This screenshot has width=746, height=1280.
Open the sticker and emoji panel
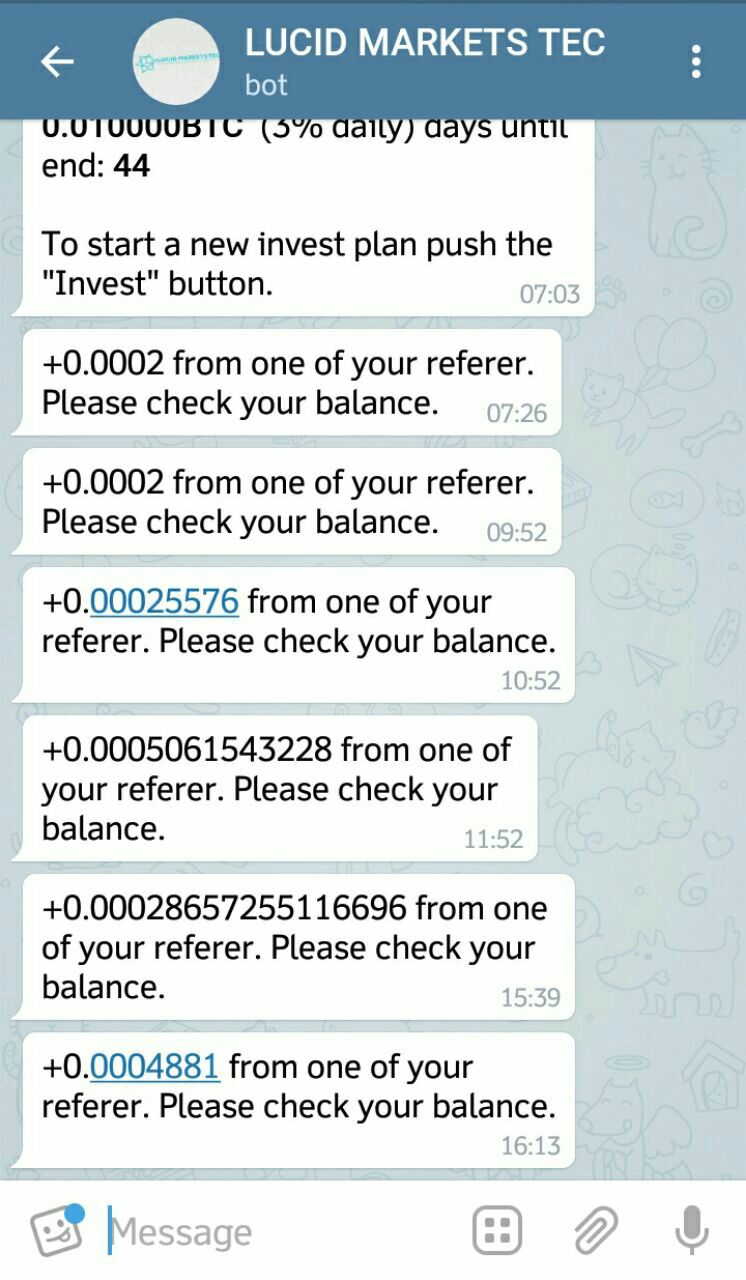56,1231
